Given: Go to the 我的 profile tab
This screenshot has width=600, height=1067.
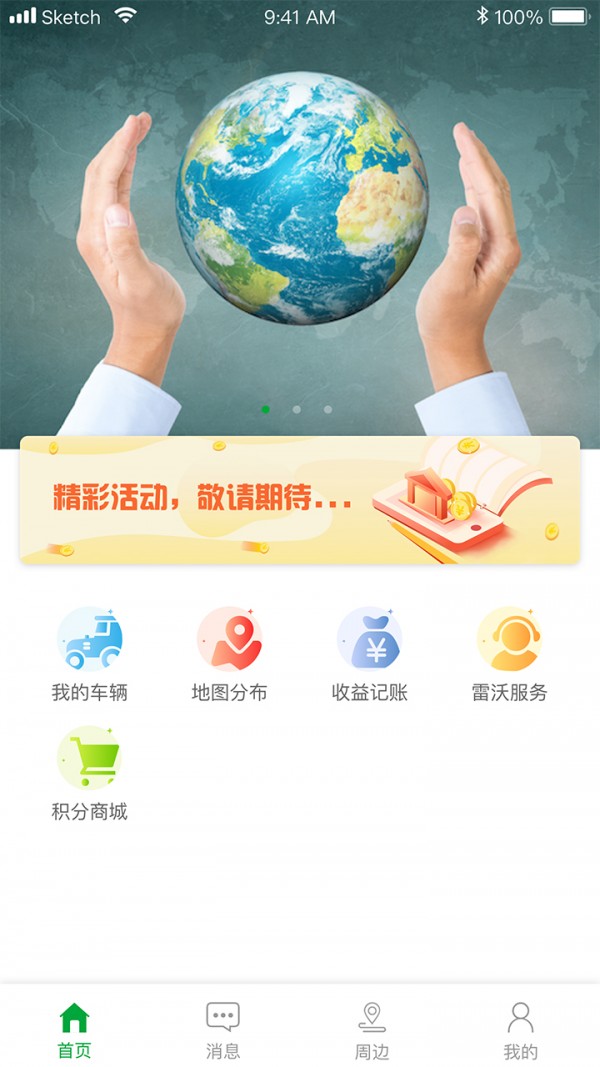Looking at the screenshot, I should click(520, 1030).
